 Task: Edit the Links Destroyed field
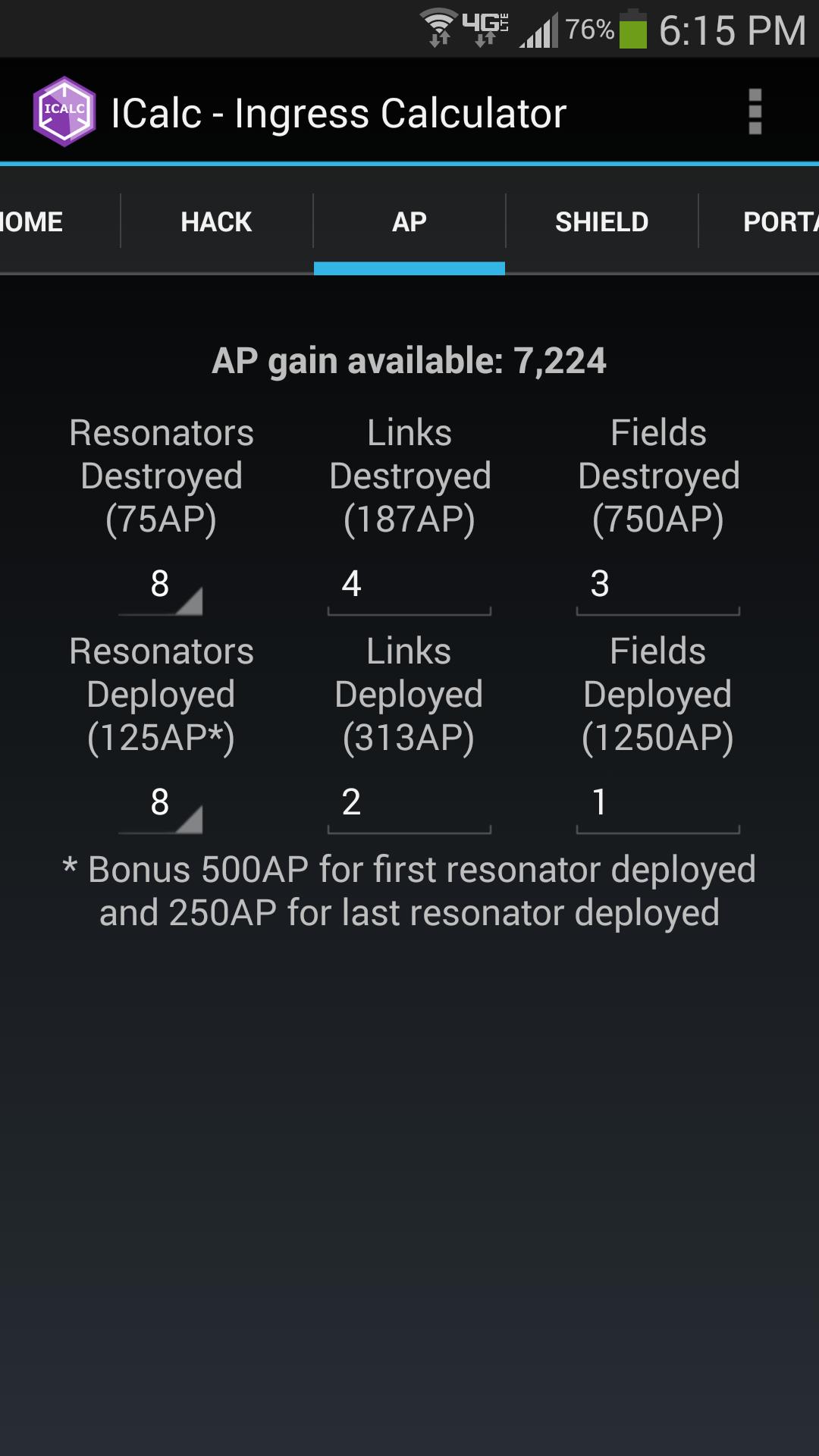coord(409,585)
